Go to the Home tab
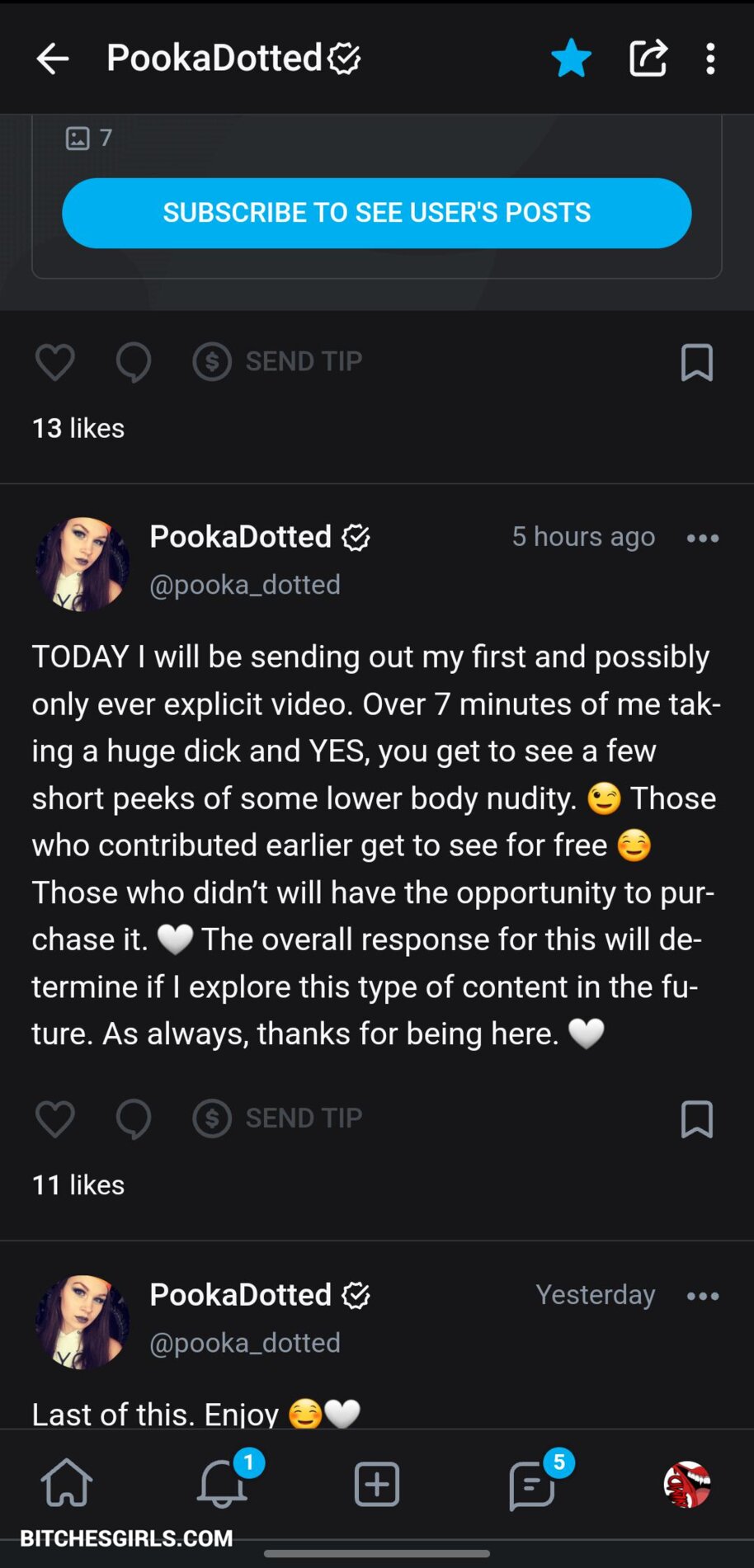The height and width of the screenshot is (1568, 754). 67,1484
